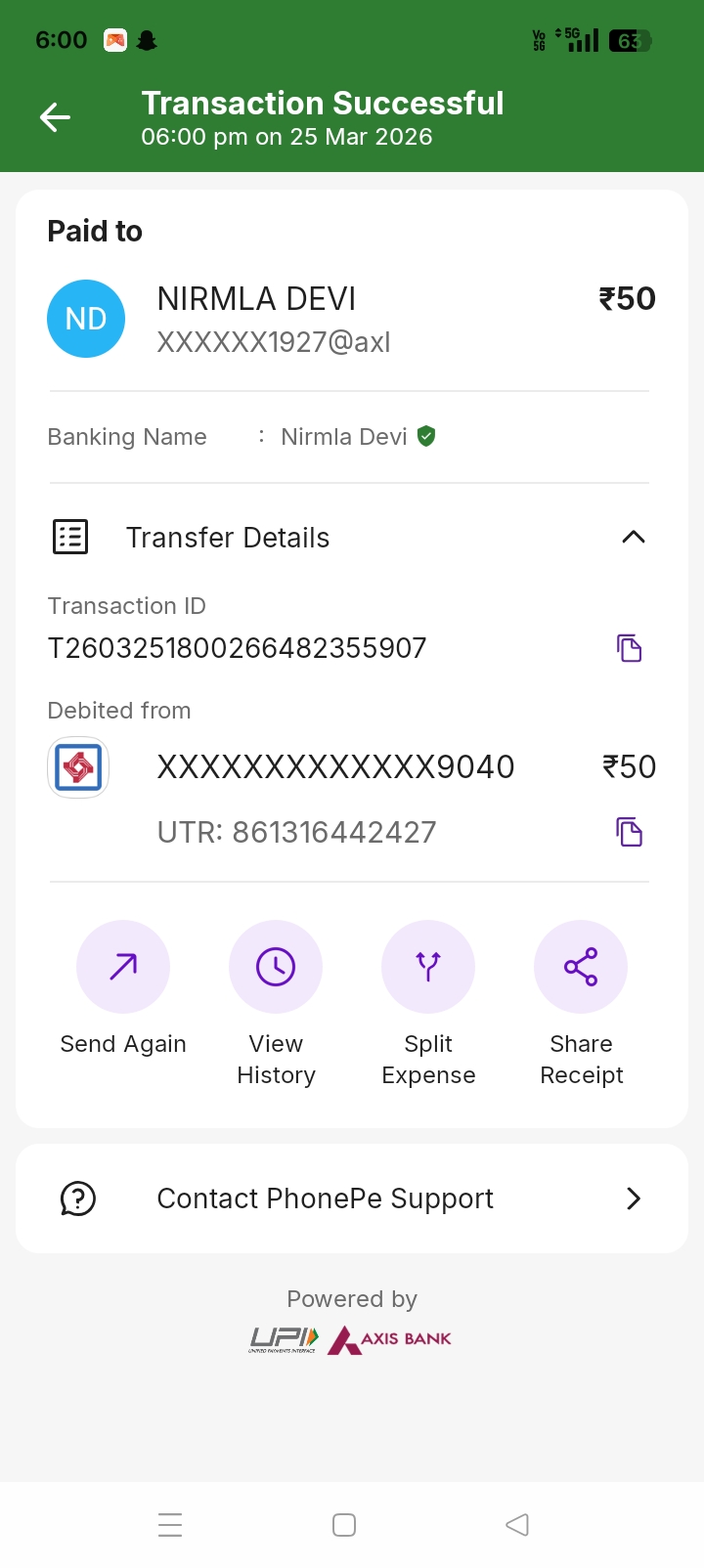The height and width of the screenshot is (1568, 704).
Task: Go back using the header arrow
Action: click(x=55, y=118)
